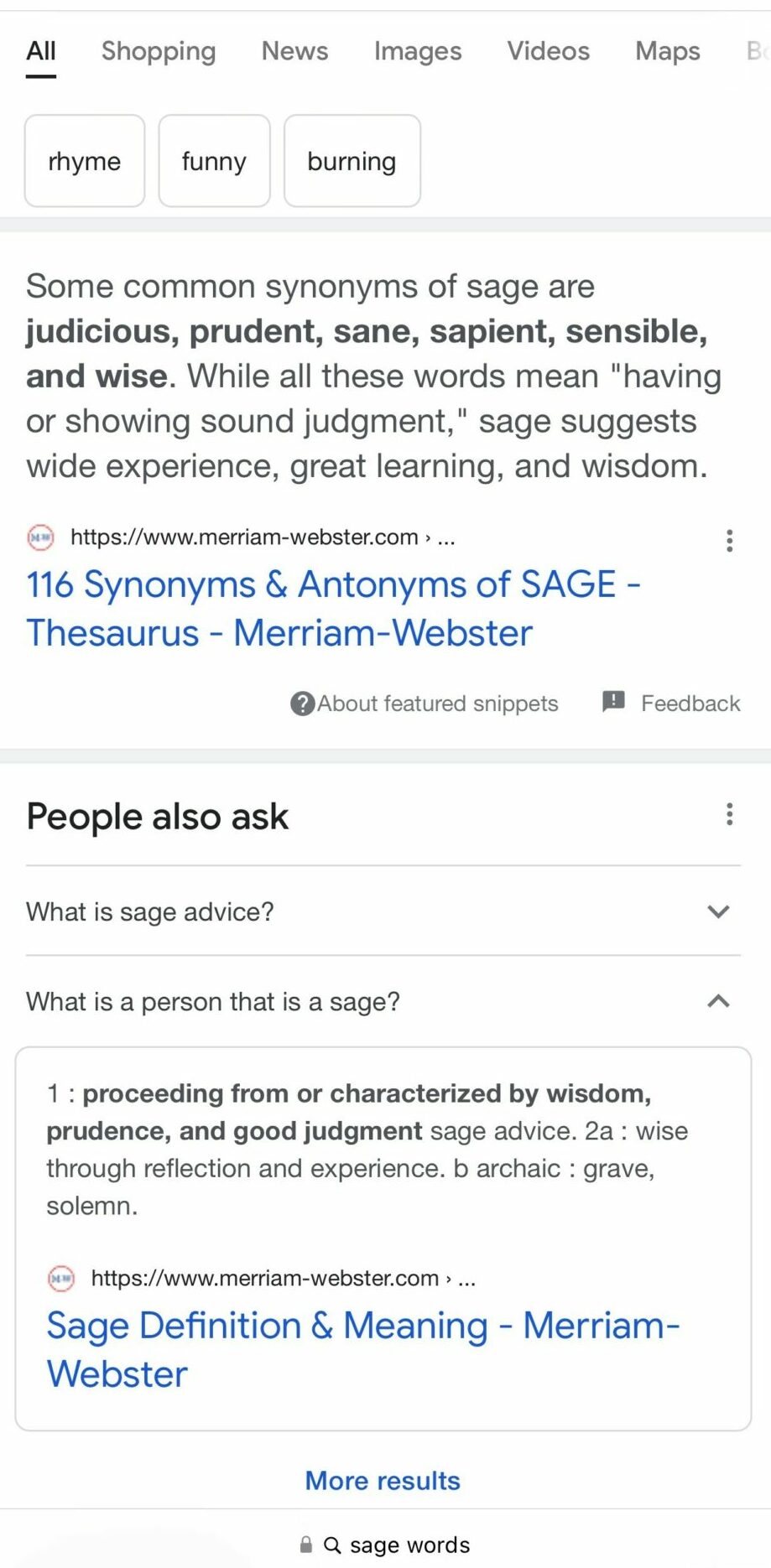Viewport: 771px width, 1568px height.
Task: Open the Images tab
Action: coord(418,51)
